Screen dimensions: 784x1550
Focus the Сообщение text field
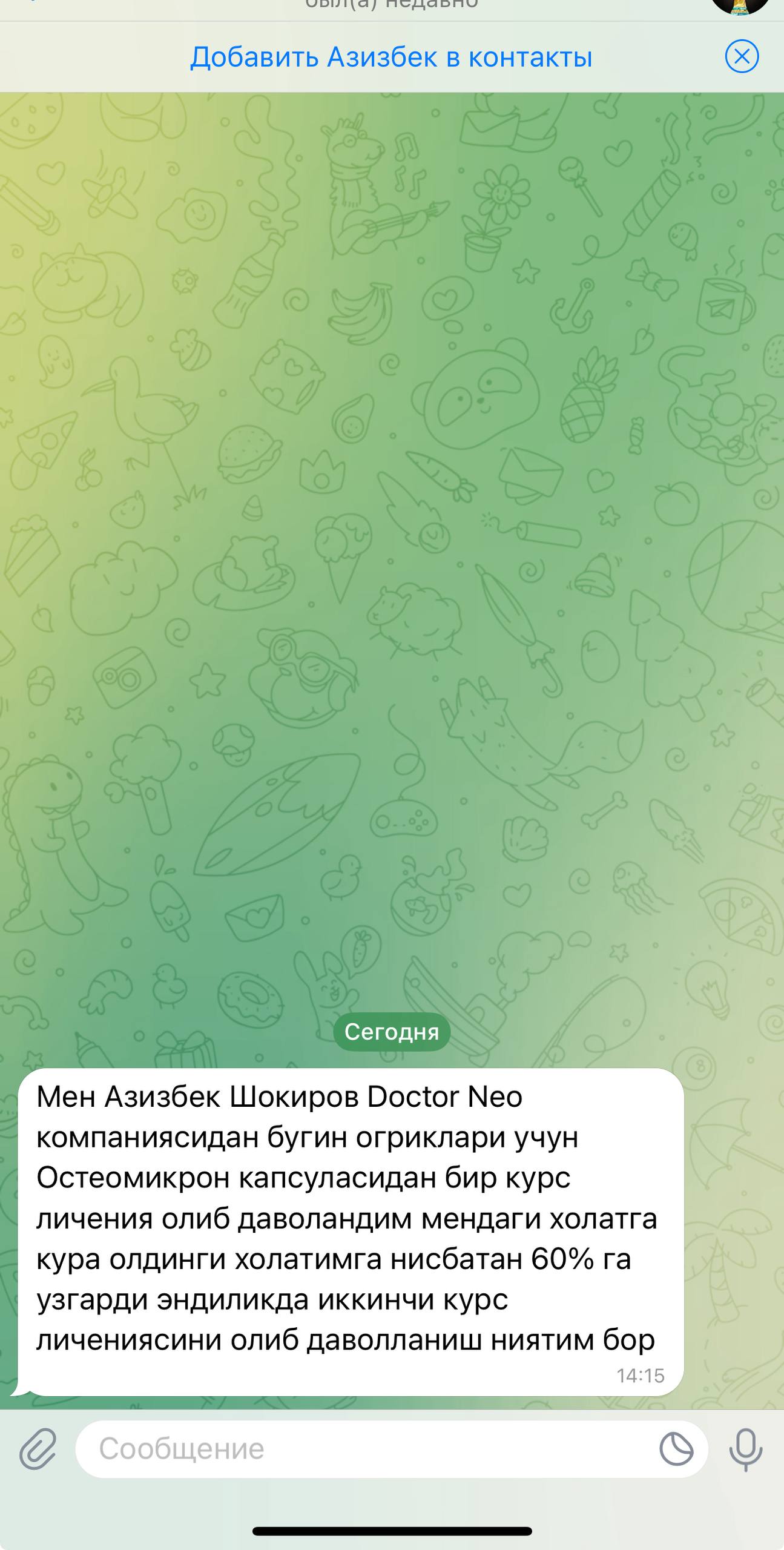click(363, 1449)
